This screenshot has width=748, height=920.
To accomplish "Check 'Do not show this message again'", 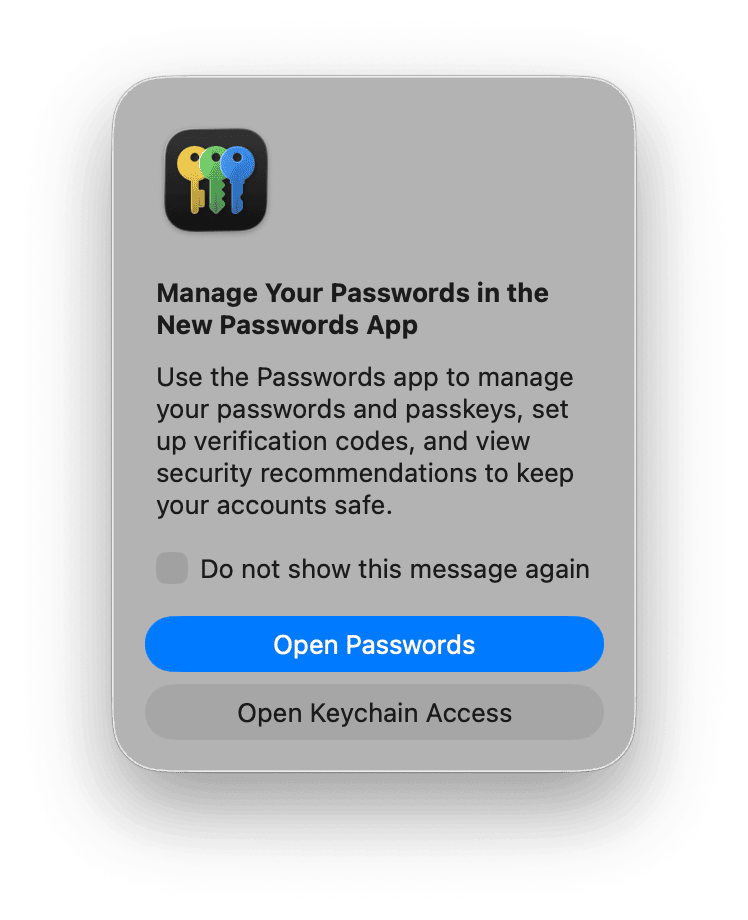I will (x=172, y=569).
